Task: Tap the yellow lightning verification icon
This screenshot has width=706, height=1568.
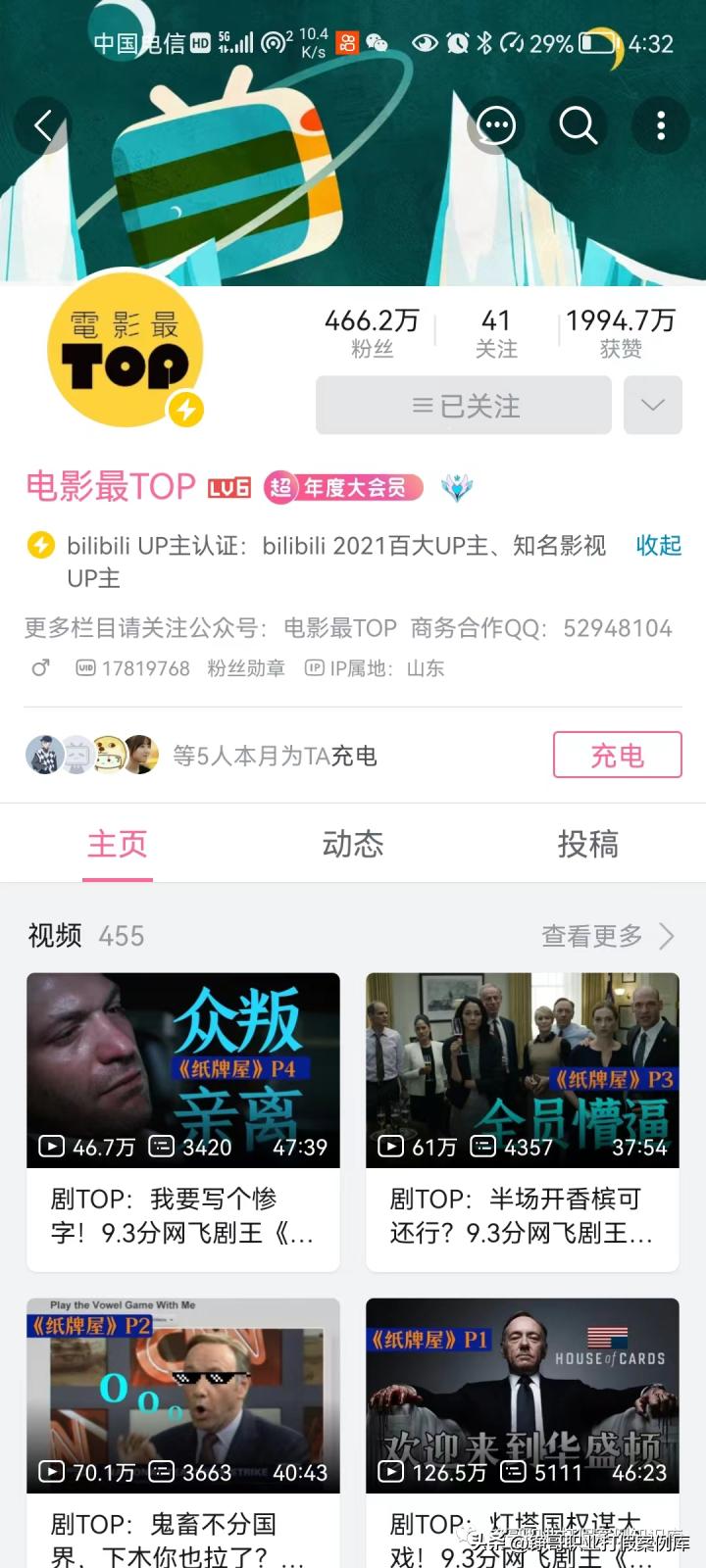Action: (x=39, y=546)
